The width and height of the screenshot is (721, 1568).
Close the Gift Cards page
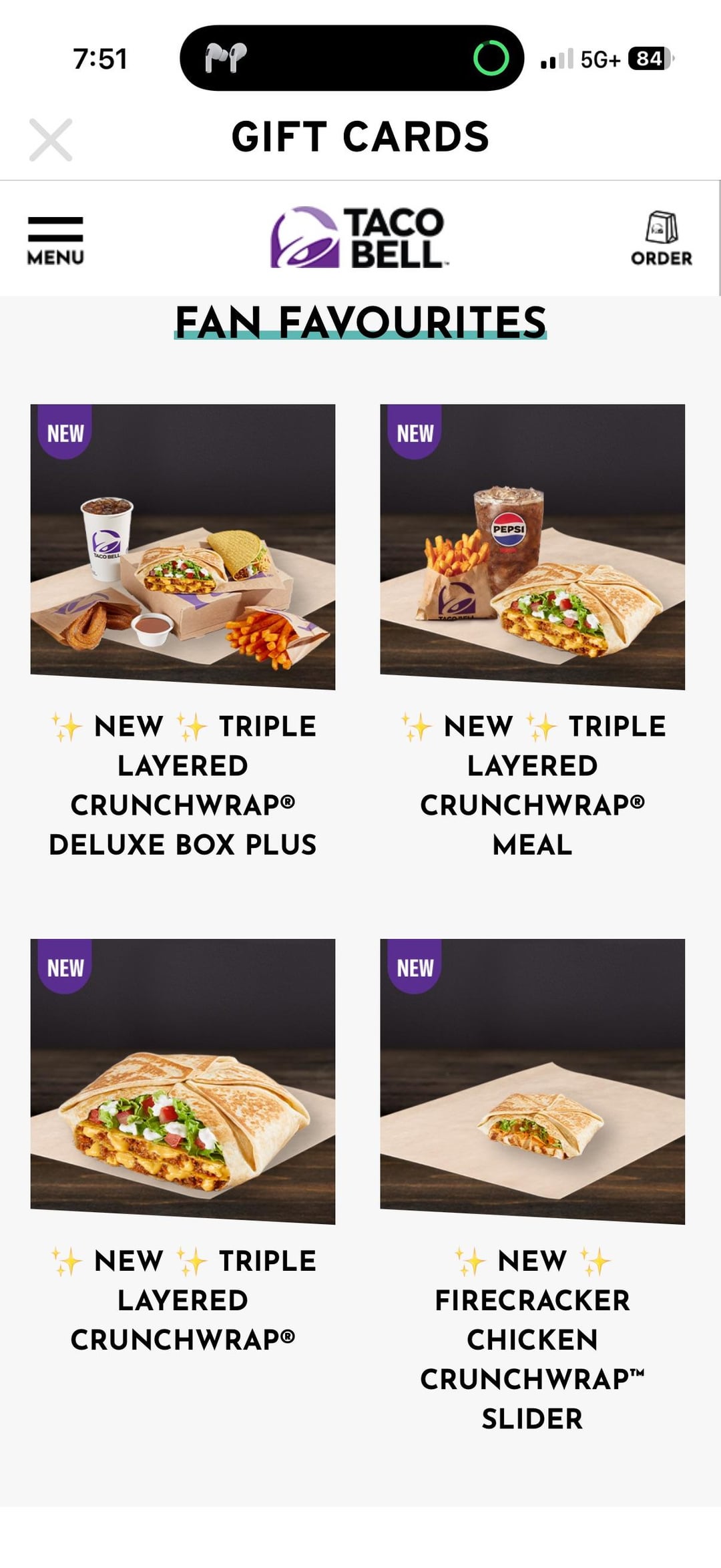[51, 140]
